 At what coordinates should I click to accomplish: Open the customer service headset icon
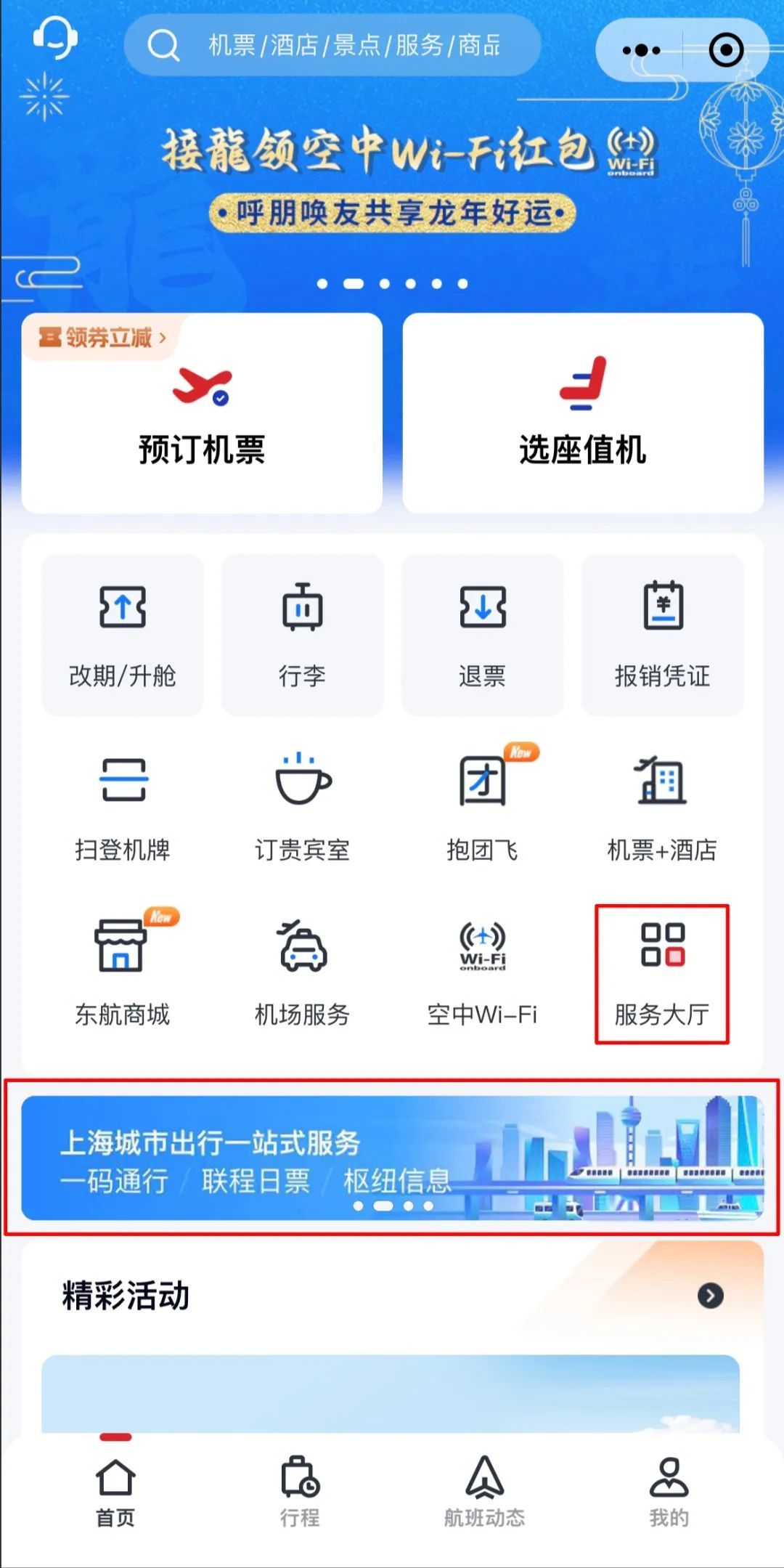pos(55,38)
